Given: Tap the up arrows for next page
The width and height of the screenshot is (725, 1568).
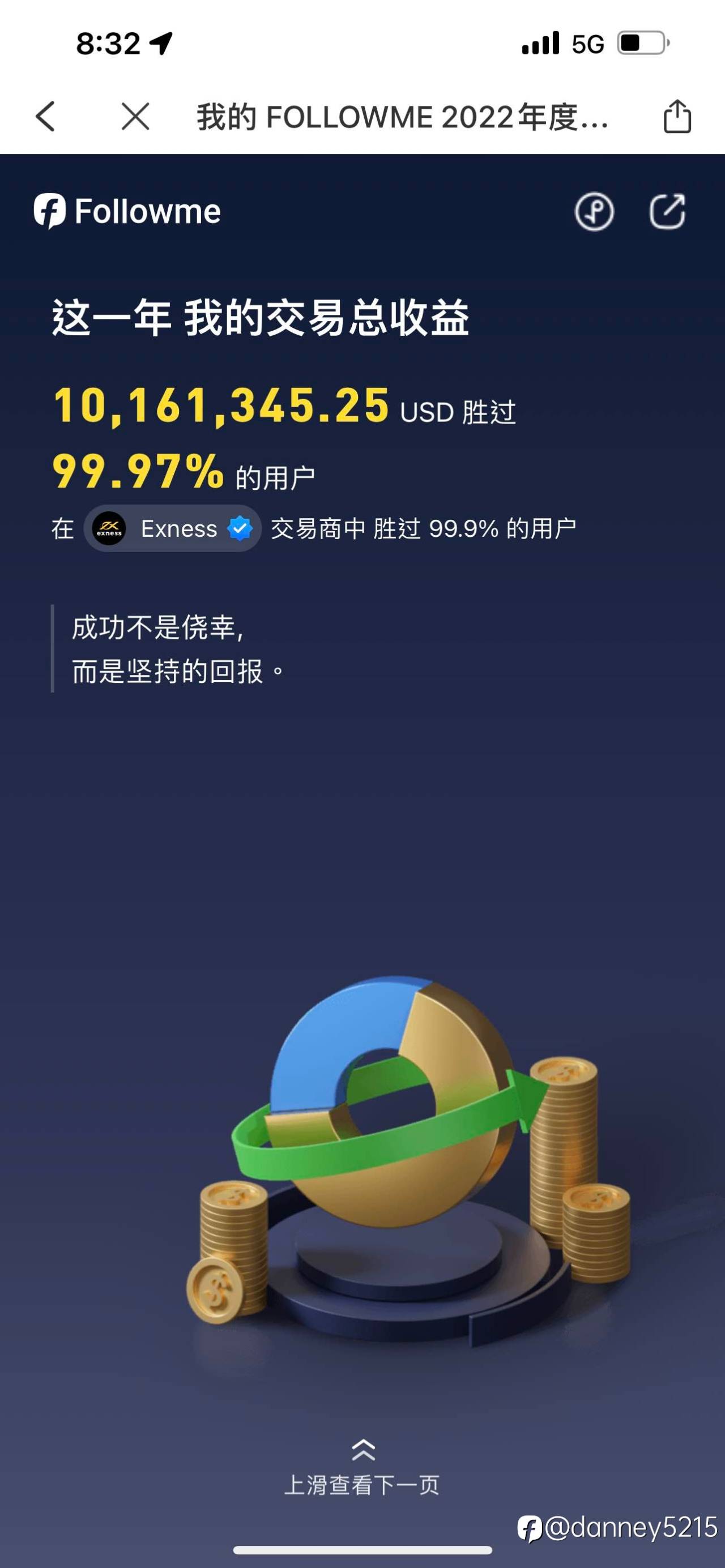Looking at the screenshot, I should tap(363, 1450).
